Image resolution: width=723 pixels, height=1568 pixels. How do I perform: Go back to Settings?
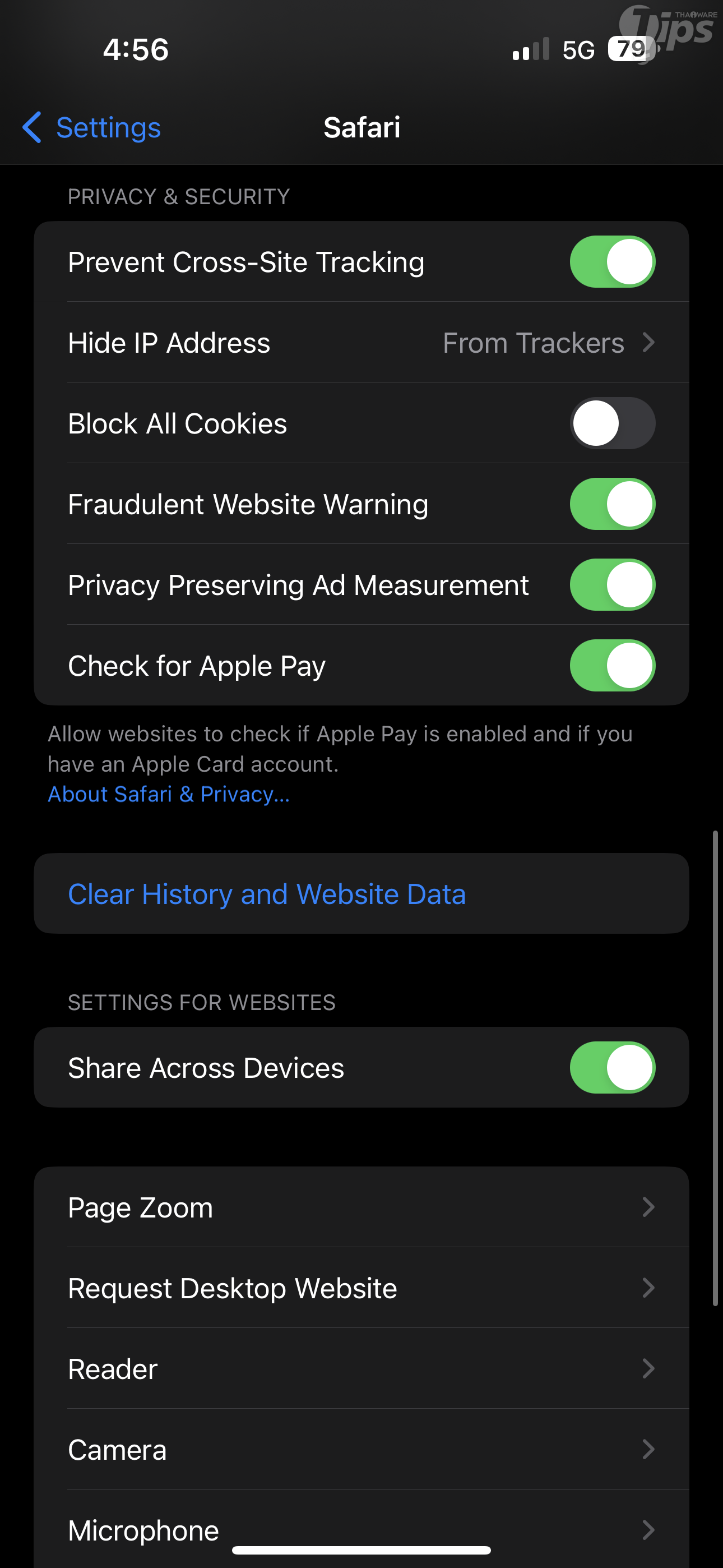91,127
